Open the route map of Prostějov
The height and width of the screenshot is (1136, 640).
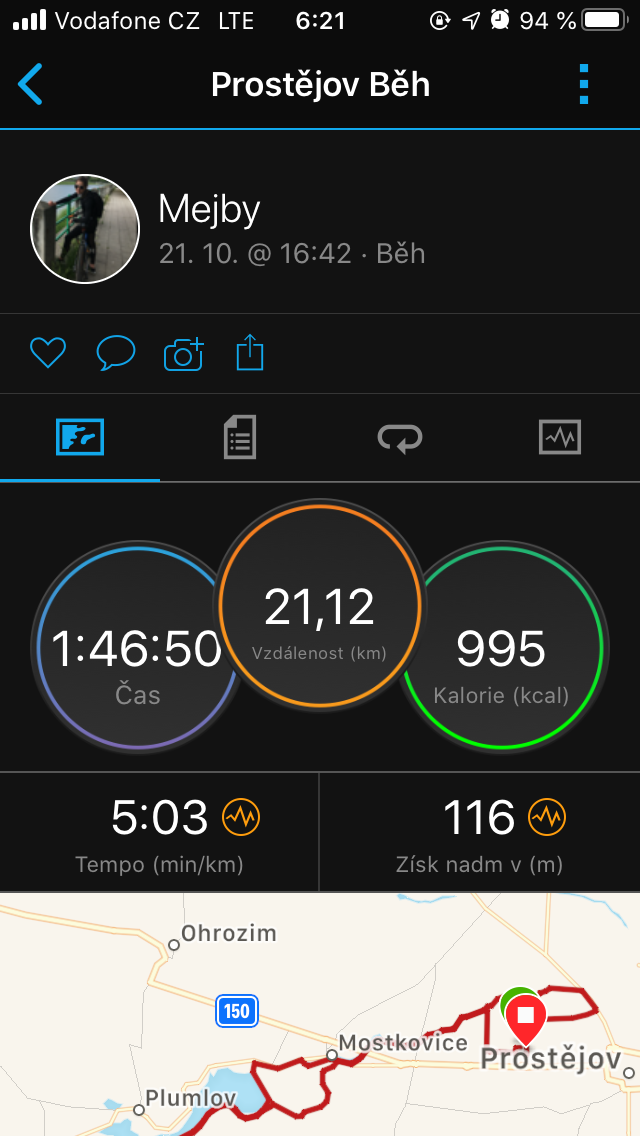tap(320, 1014)
